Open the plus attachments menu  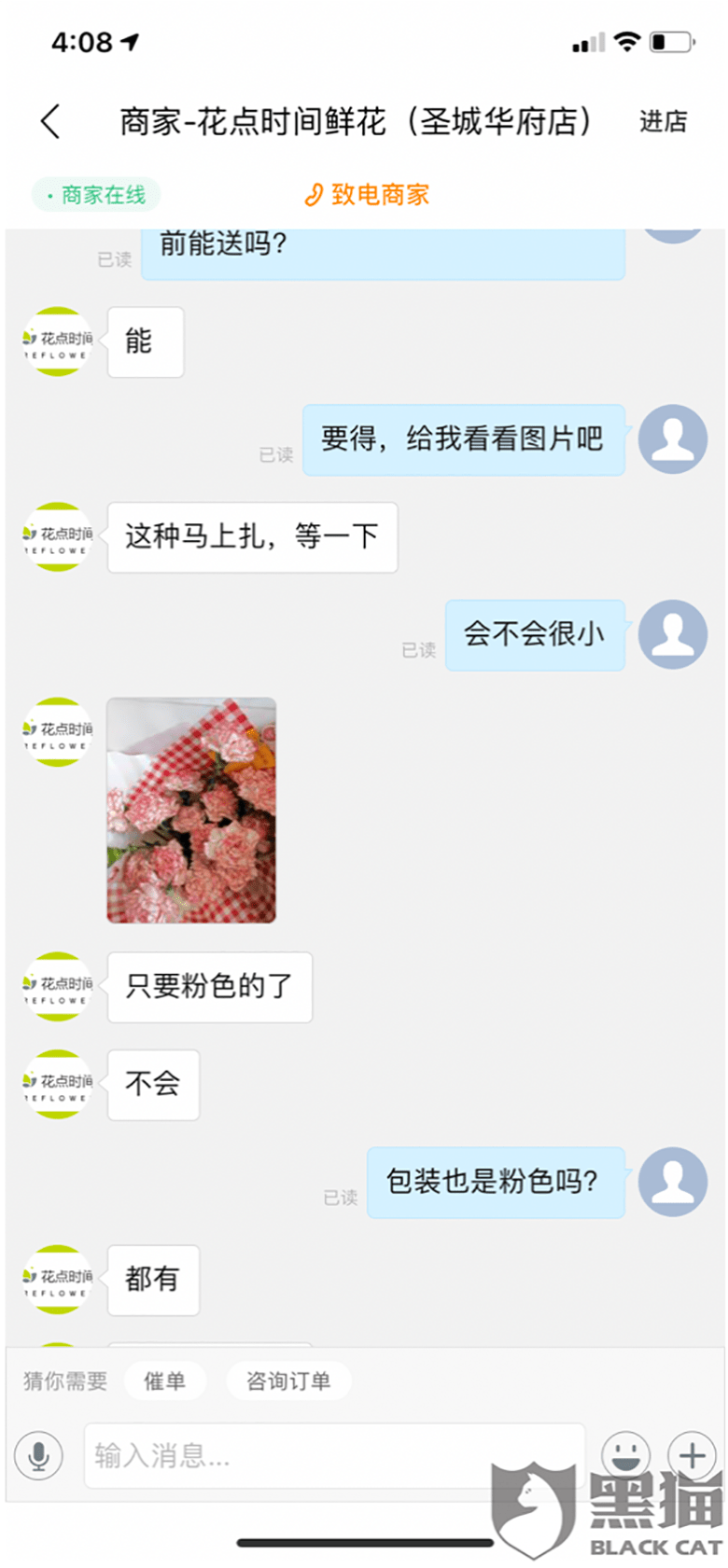pyautogui.click(x=692, y=1454)
